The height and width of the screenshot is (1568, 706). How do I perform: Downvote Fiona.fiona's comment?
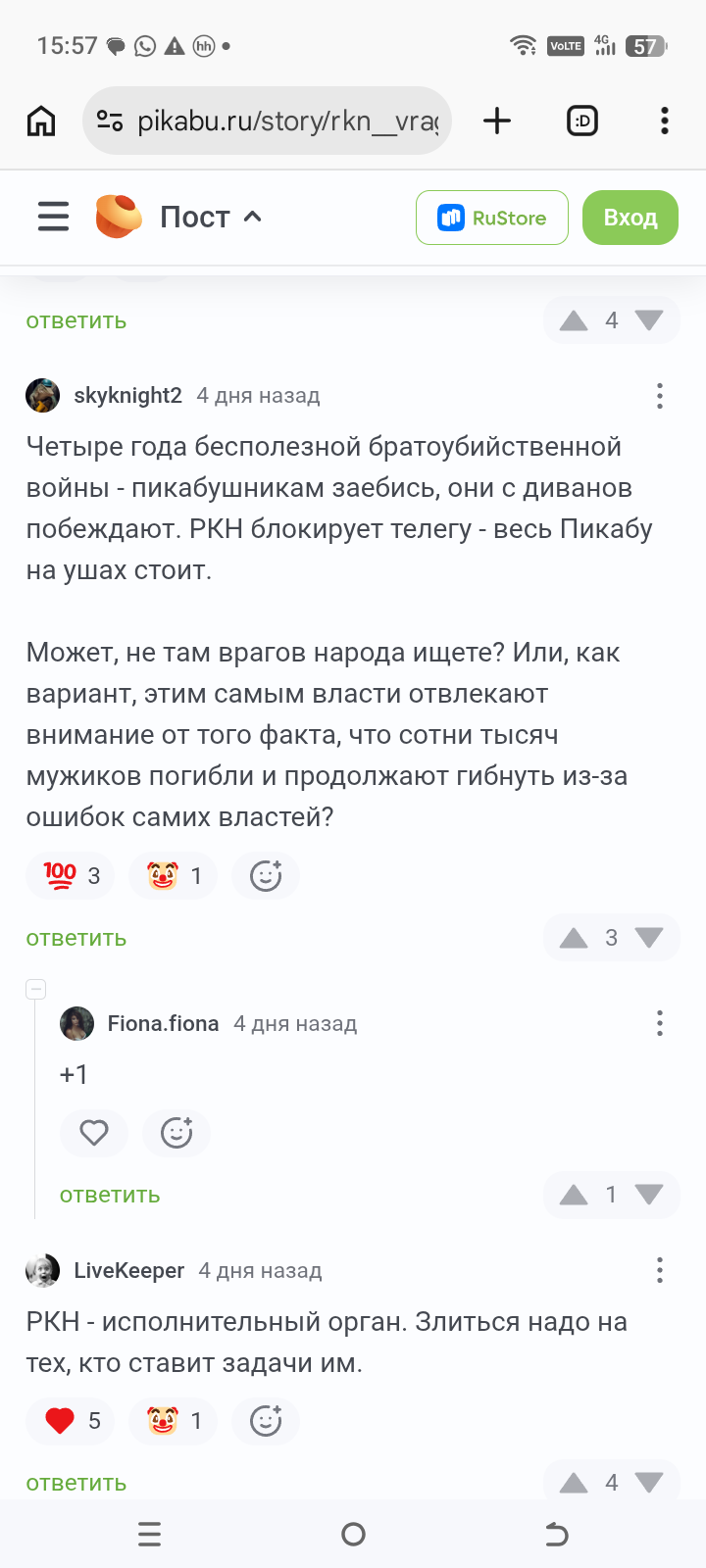649,1195
